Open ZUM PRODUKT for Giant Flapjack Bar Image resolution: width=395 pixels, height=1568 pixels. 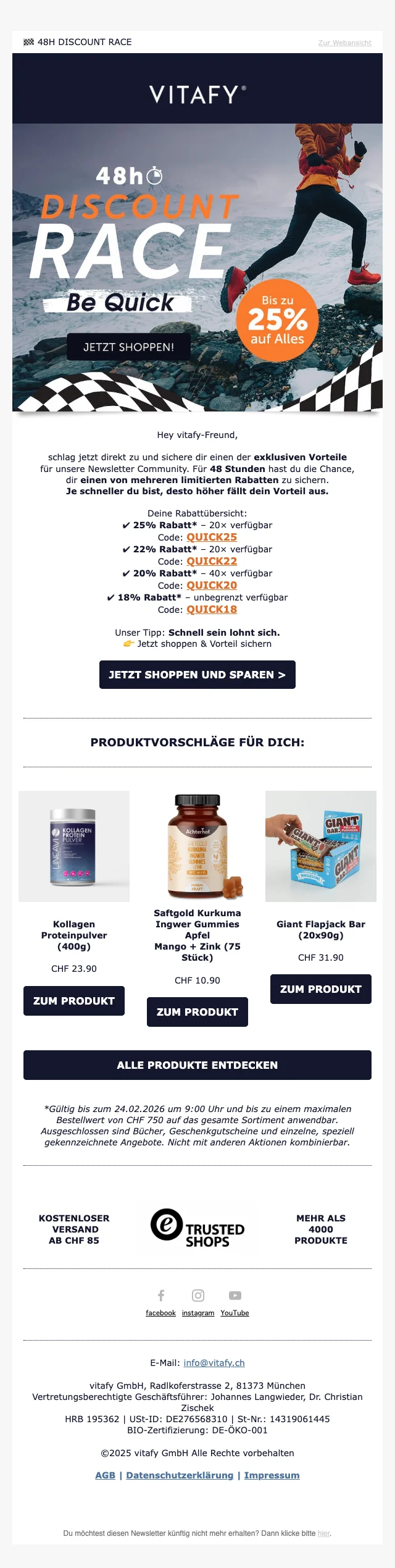pos(321,989)
